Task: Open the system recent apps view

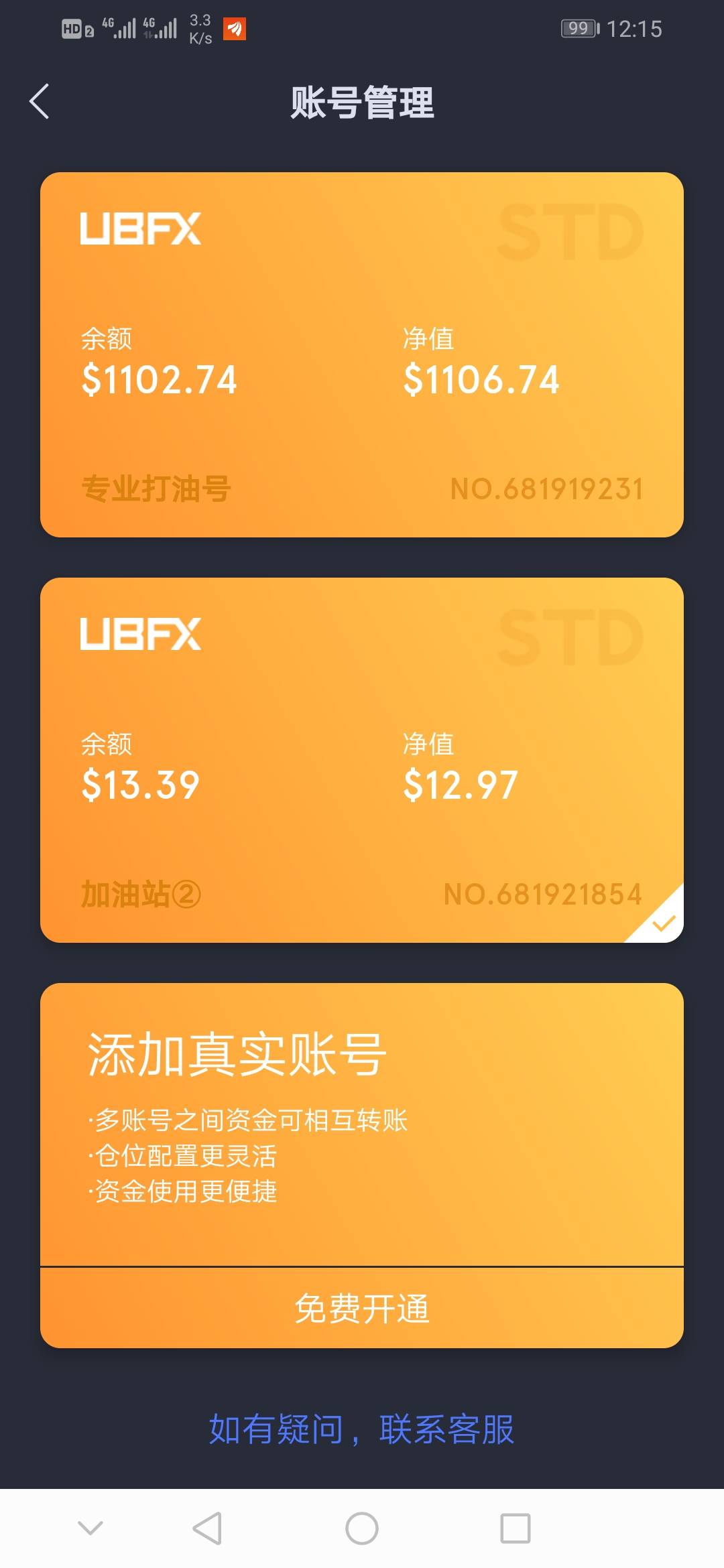Action: click(516, 1528)
